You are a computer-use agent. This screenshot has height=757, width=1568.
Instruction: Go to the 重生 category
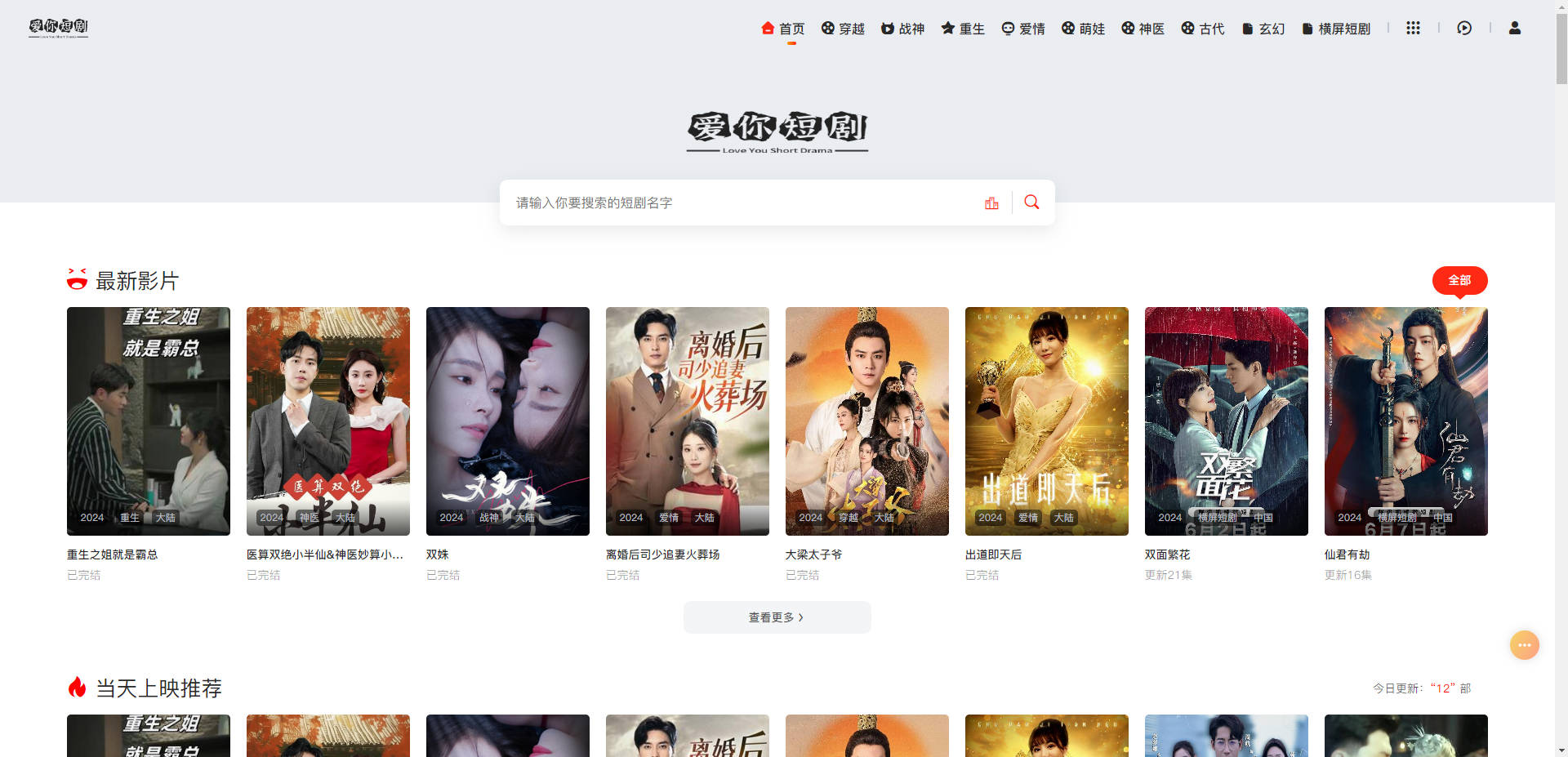click(963, 29)
